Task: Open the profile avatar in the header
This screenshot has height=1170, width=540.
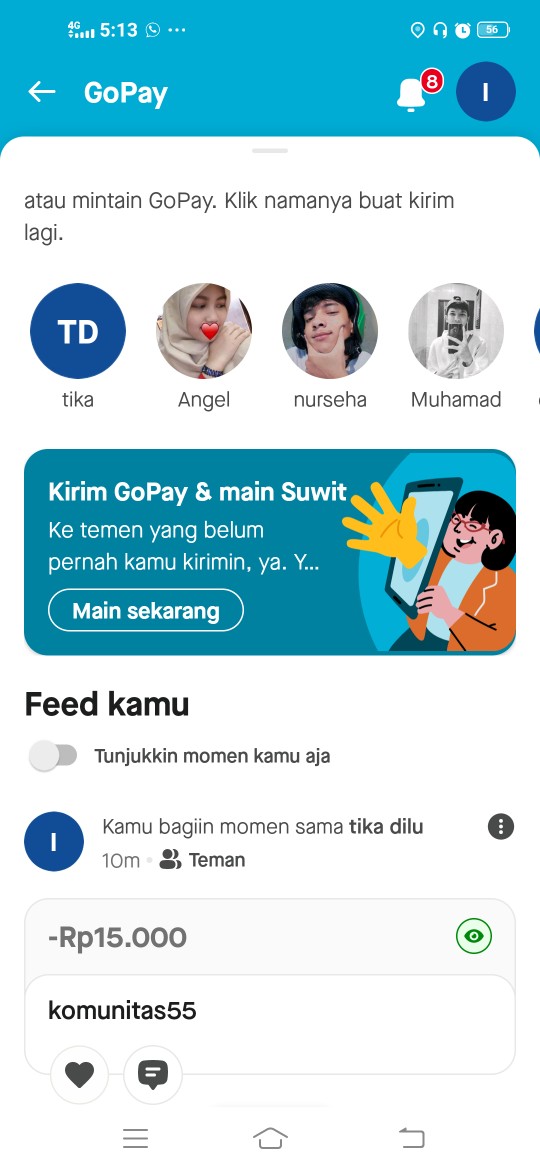Action: 486,92
